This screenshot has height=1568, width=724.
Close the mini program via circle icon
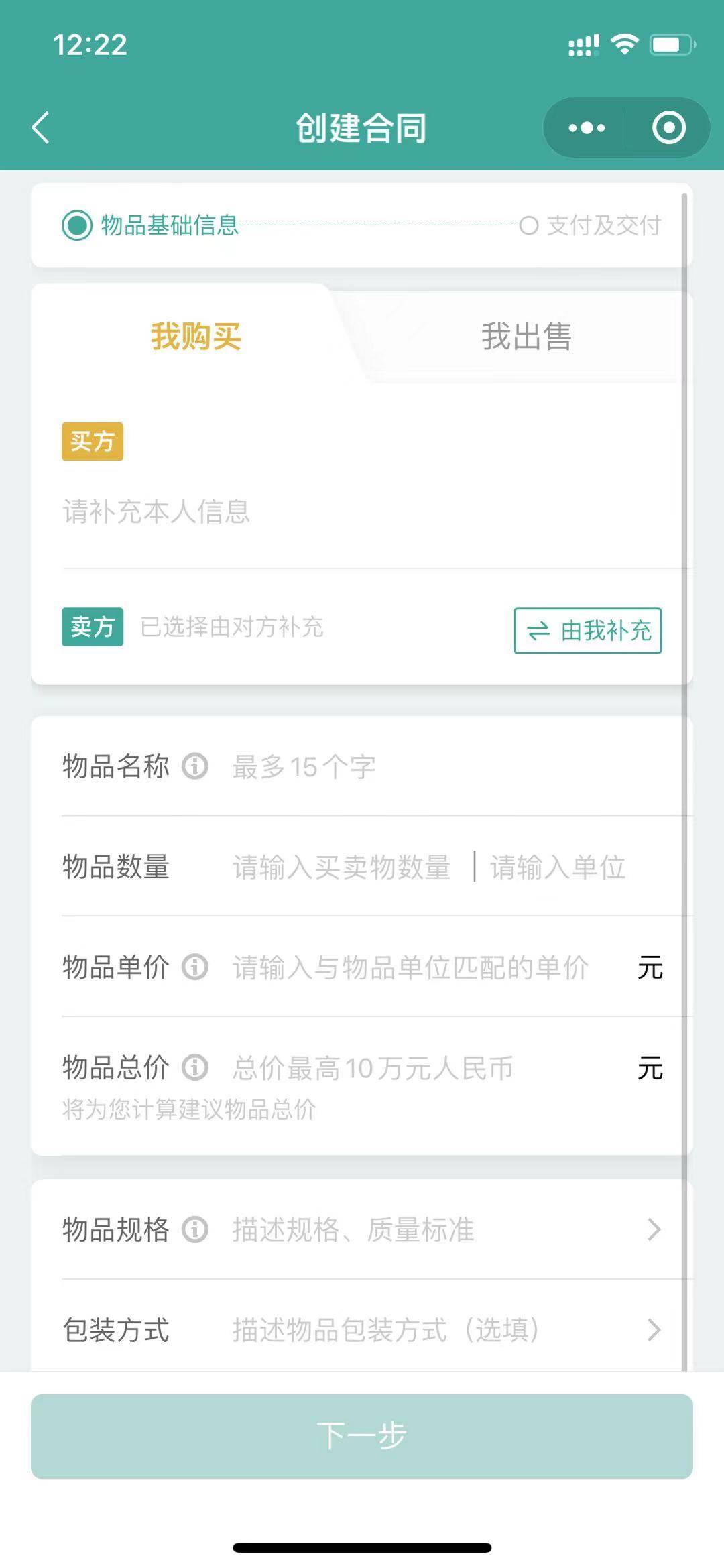(x=668, y=127)
